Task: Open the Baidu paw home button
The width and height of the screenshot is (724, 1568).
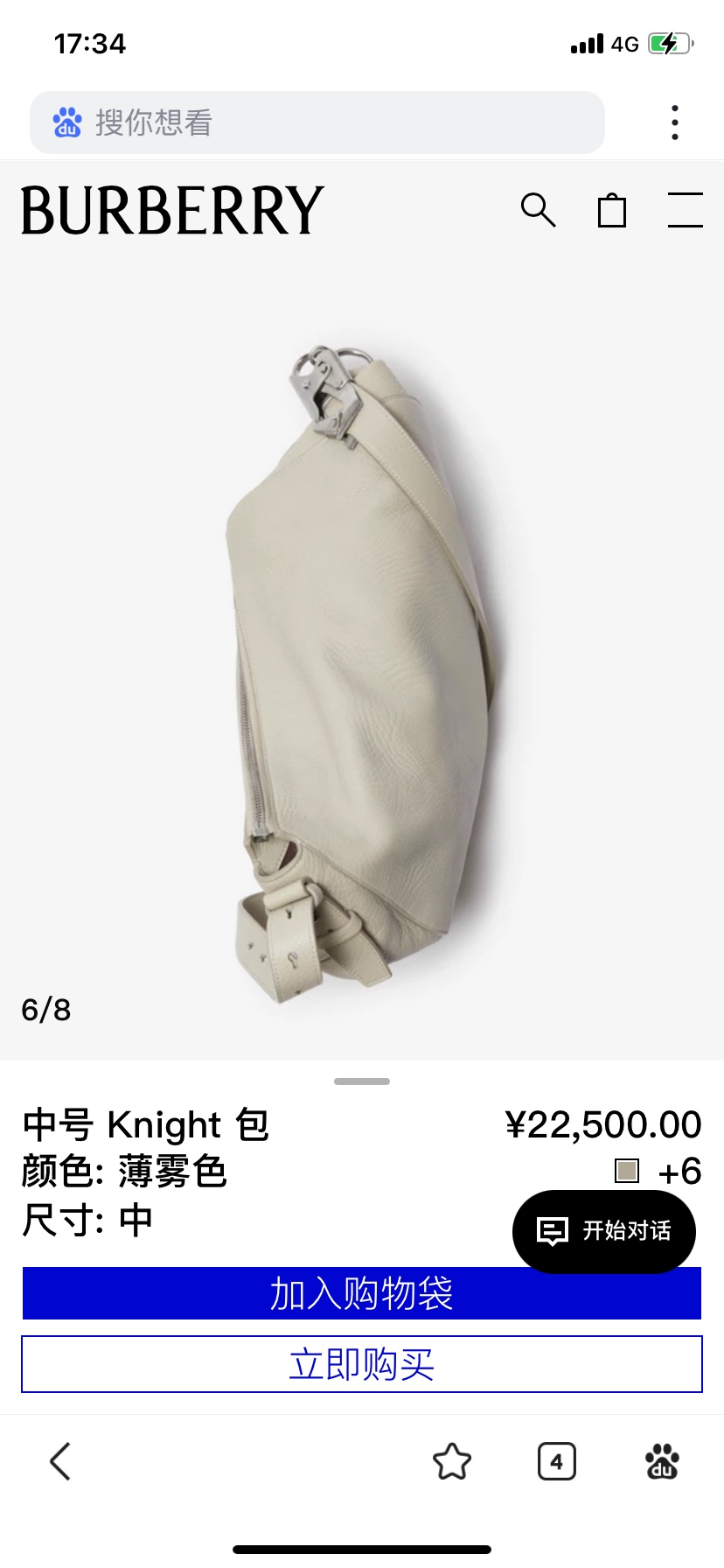Action: click(662, 1461)
